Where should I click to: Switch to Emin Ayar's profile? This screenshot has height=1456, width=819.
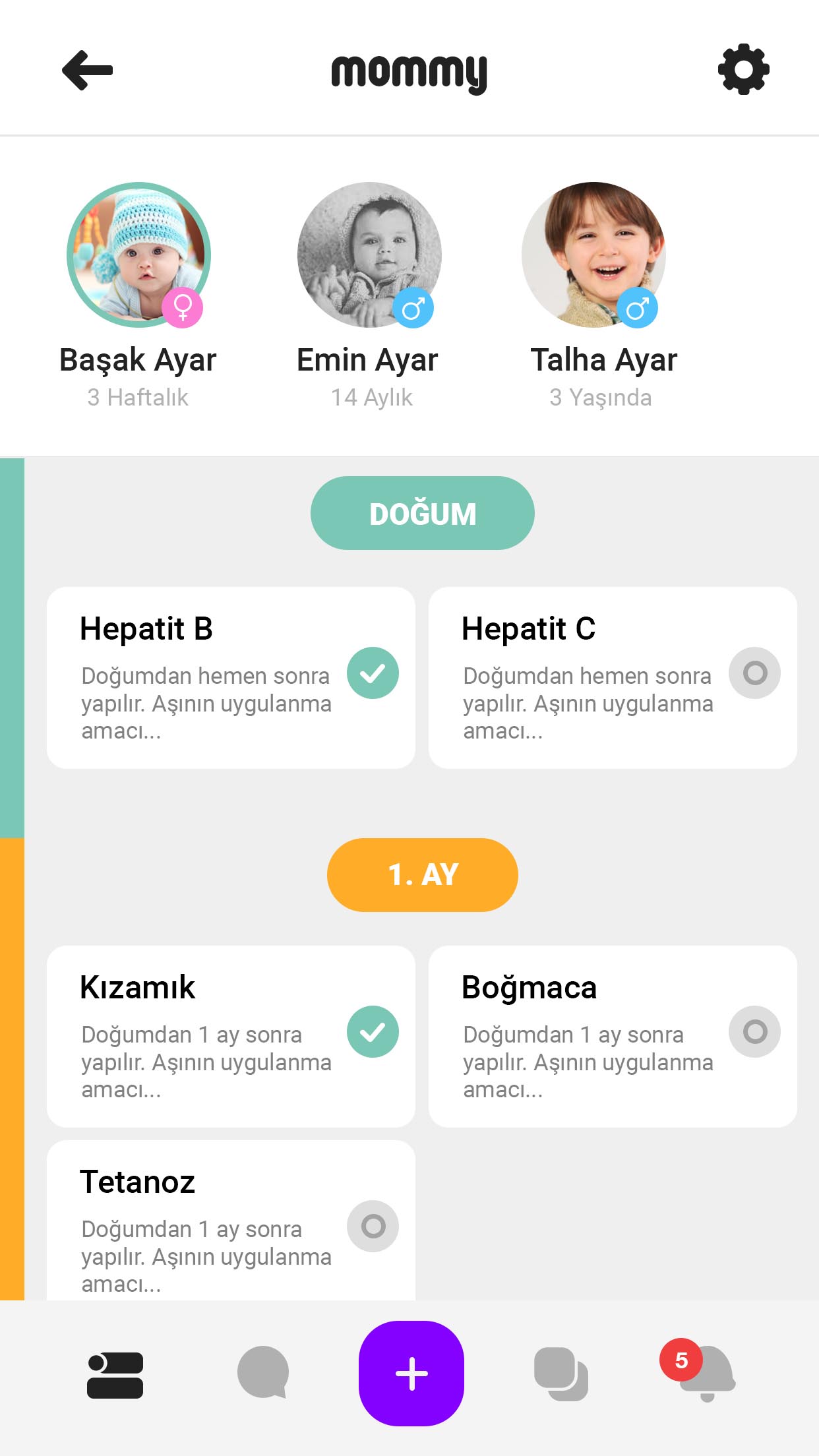[369, 255]
